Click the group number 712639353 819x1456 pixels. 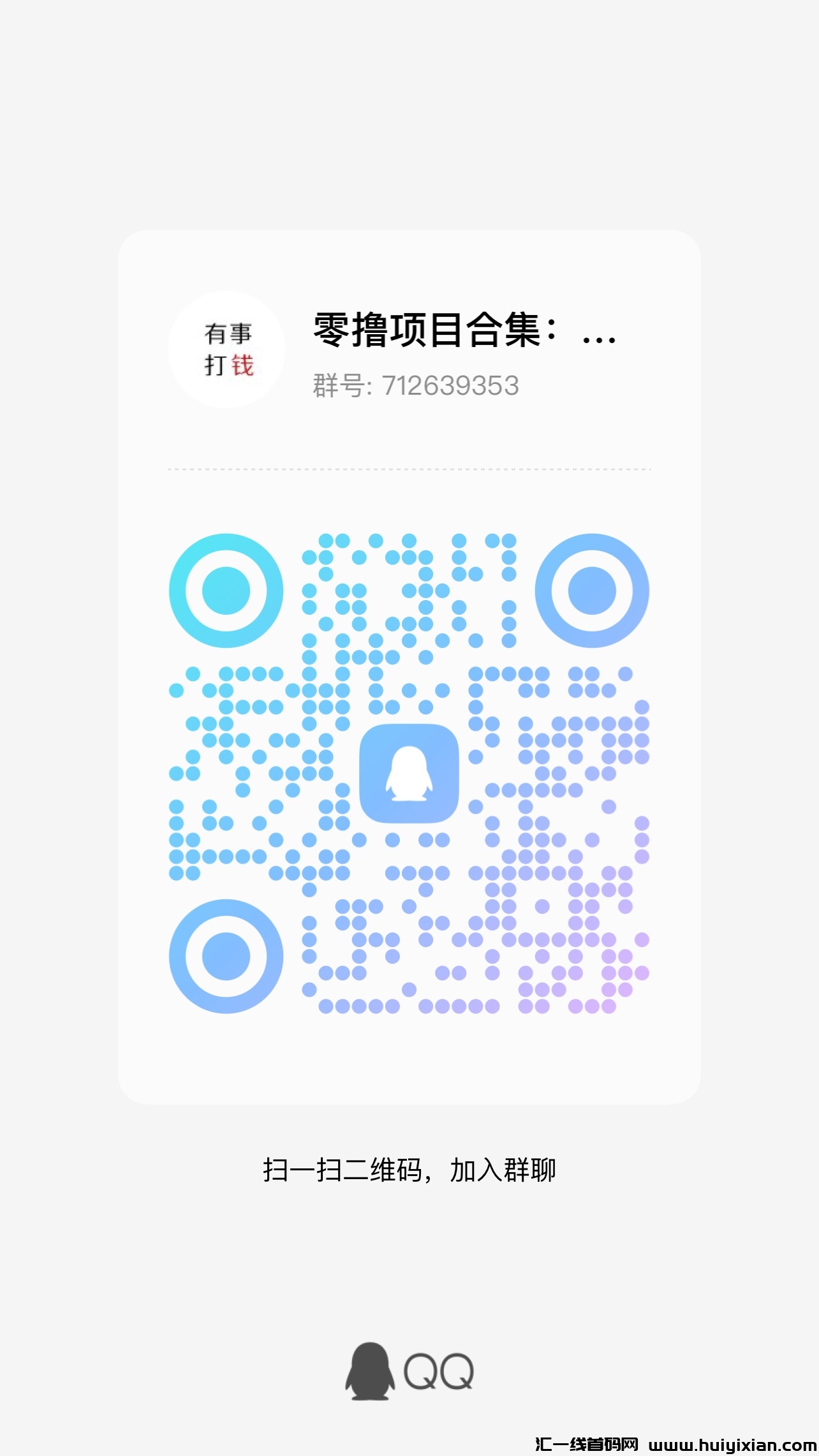point(452,384)
